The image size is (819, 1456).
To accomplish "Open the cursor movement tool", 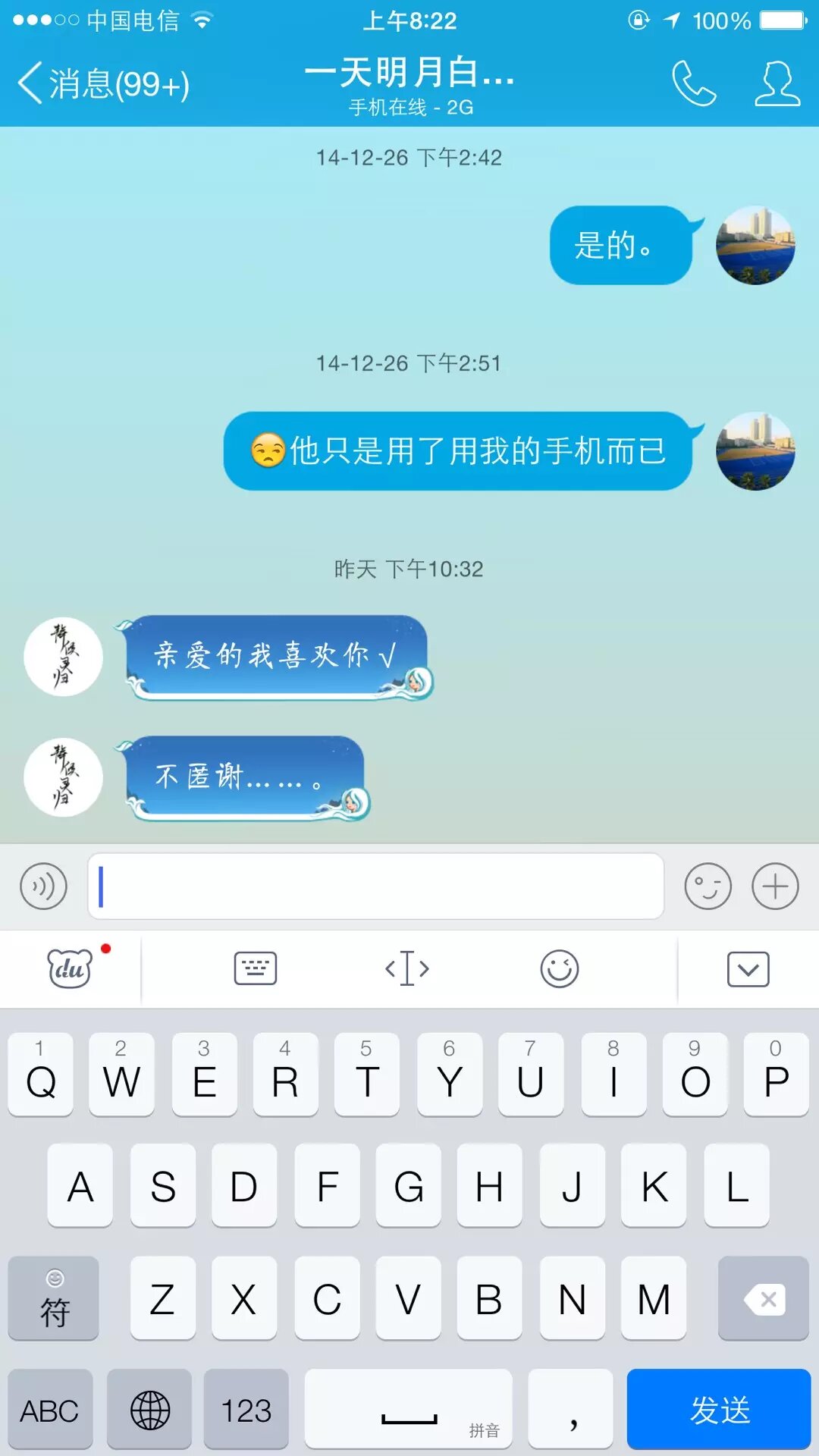I will [x=407, y=968].
